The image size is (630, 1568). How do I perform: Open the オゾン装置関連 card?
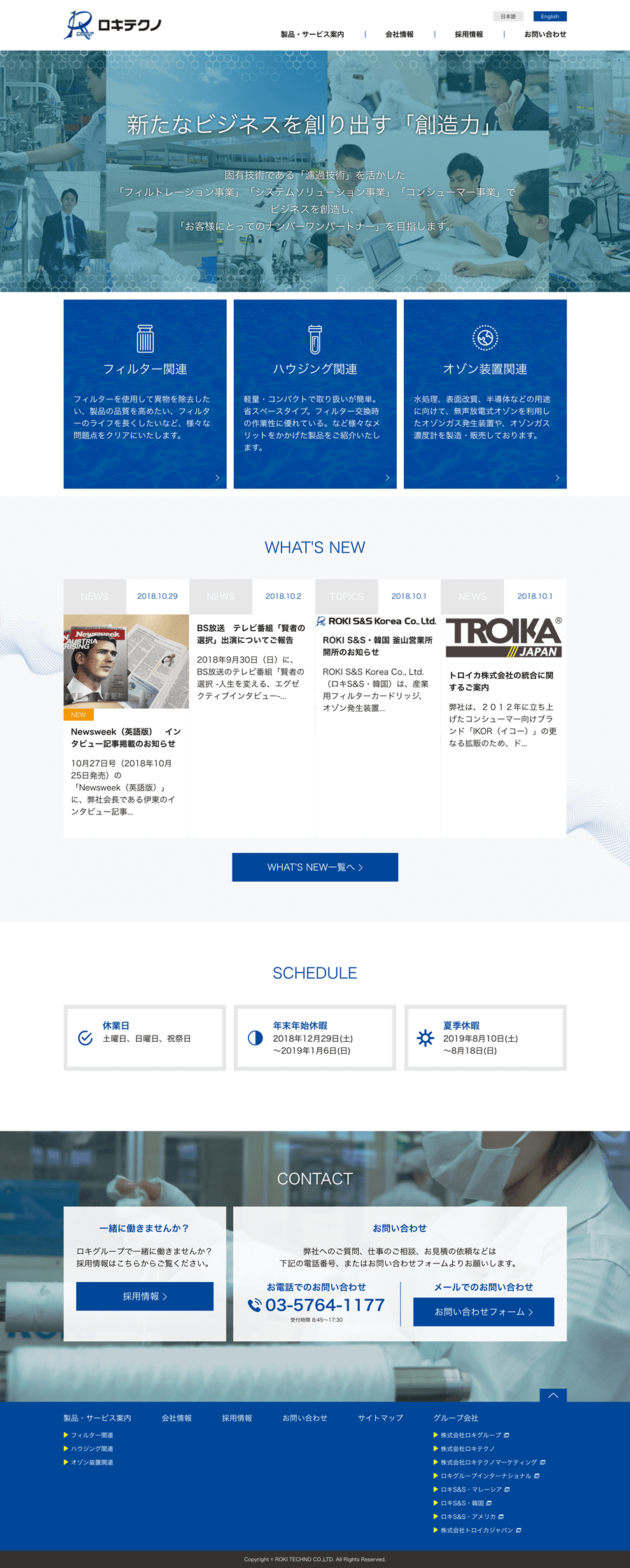point(485,394)
